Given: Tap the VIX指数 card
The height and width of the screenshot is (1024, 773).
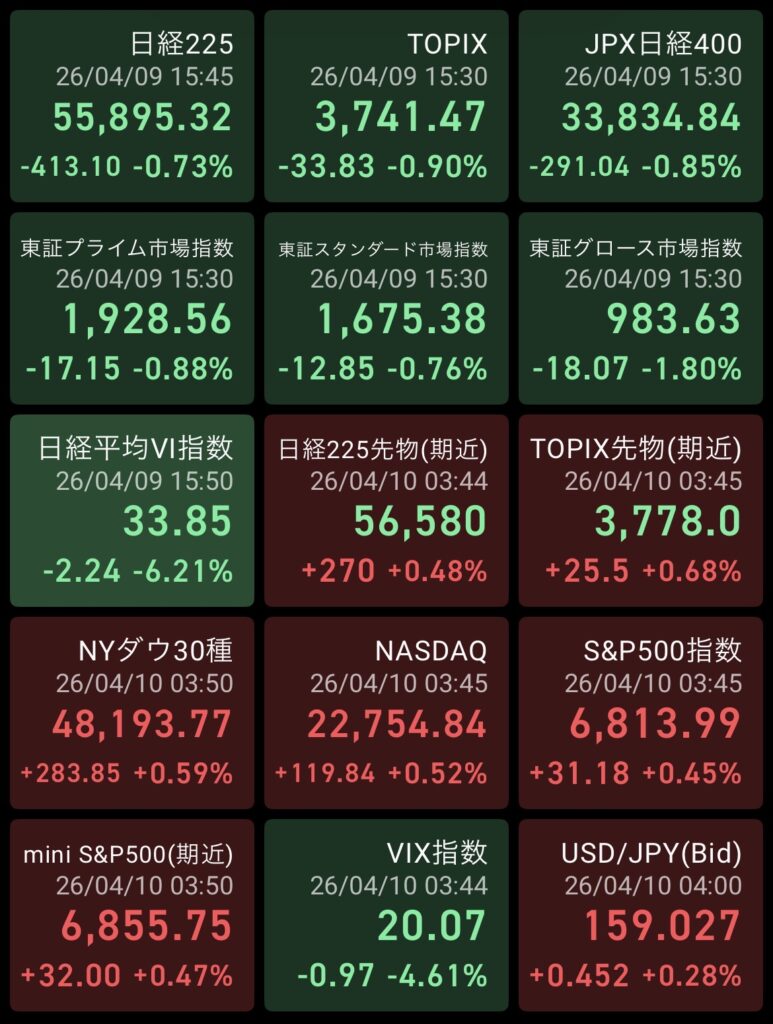Looking at the screenshot, I should point(386,916).
